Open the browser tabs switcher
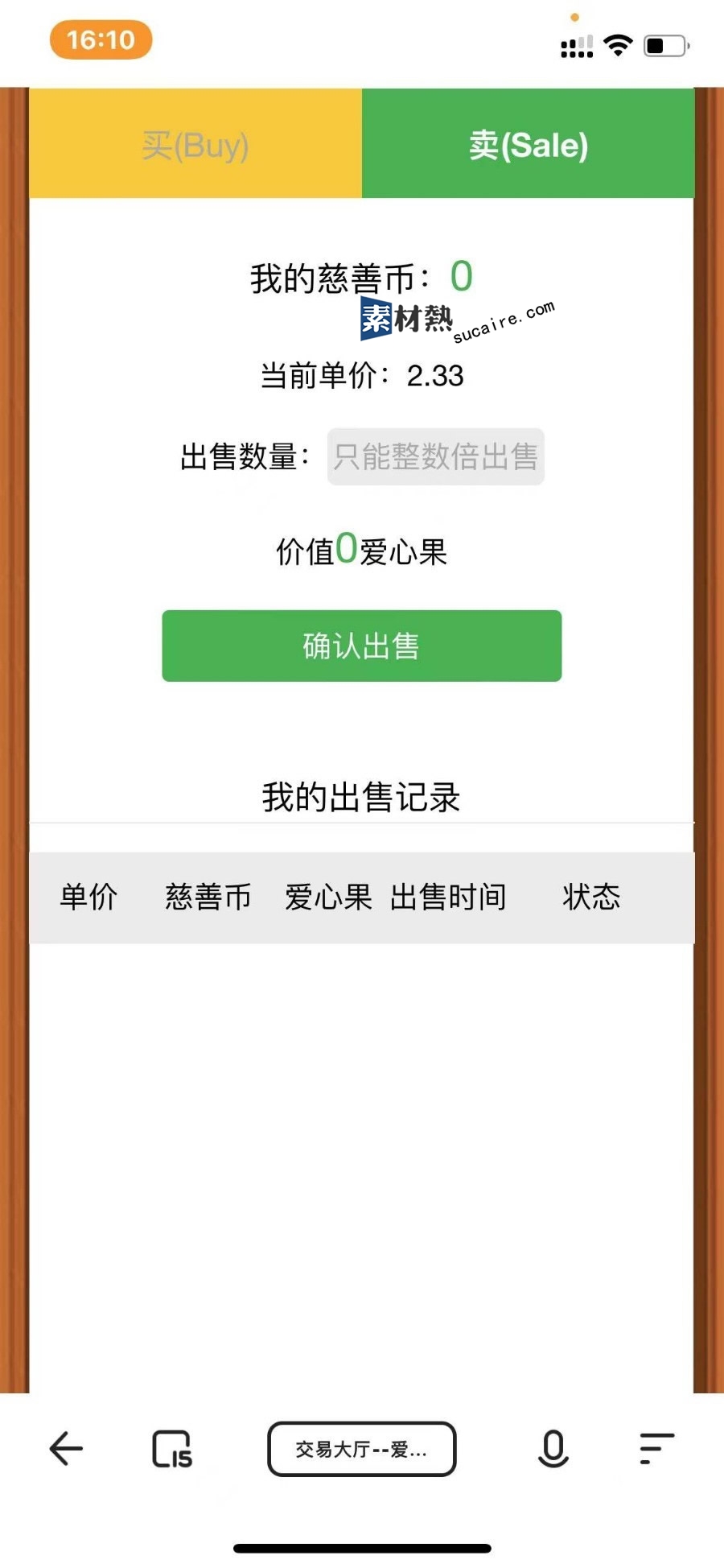The height and width of the screenshot is (1568, 724). 172,1449
